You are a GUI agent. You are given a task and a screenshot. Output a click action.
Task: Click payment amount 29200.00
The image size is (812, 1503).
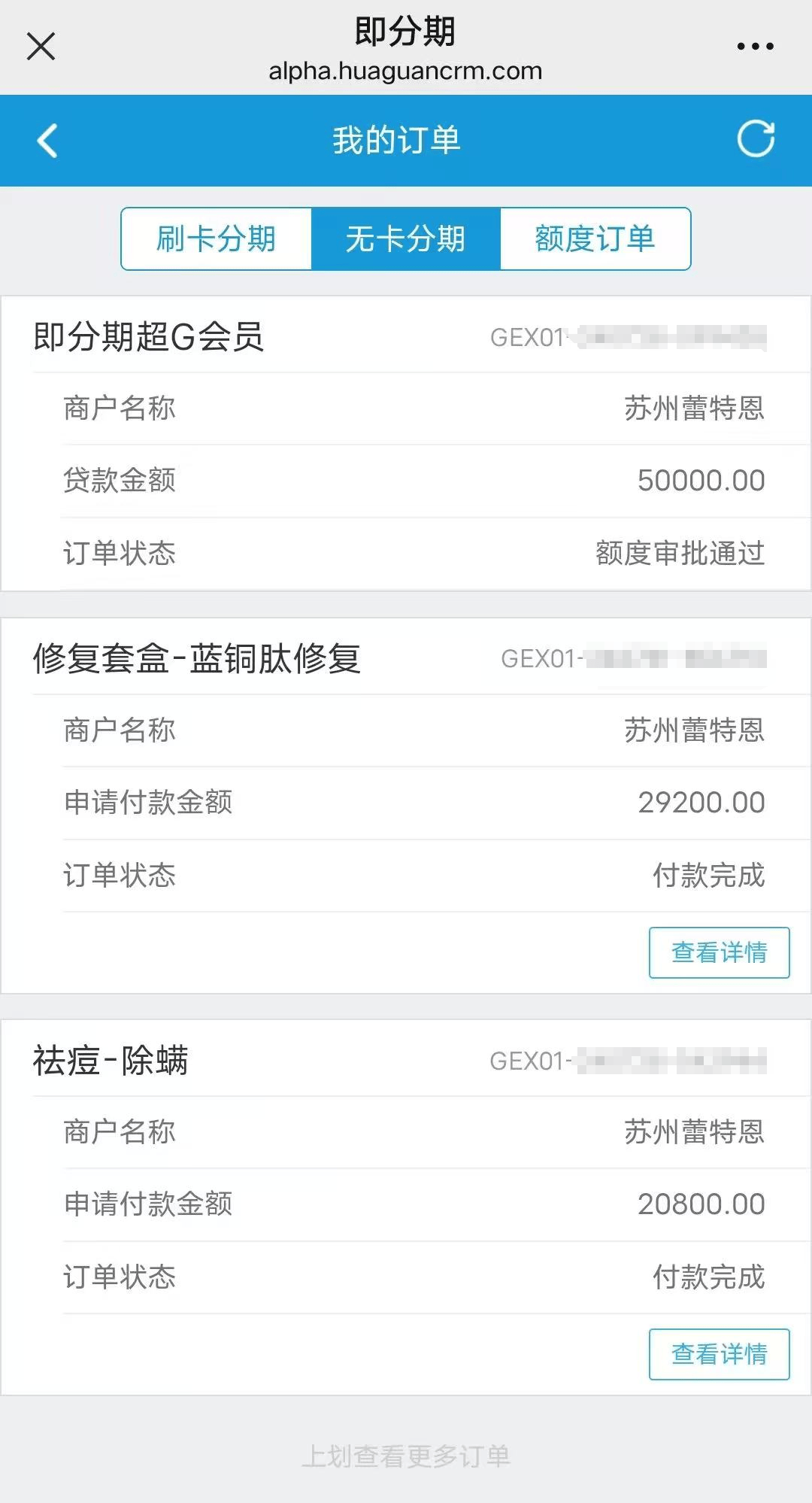click(x=699, y=803)
